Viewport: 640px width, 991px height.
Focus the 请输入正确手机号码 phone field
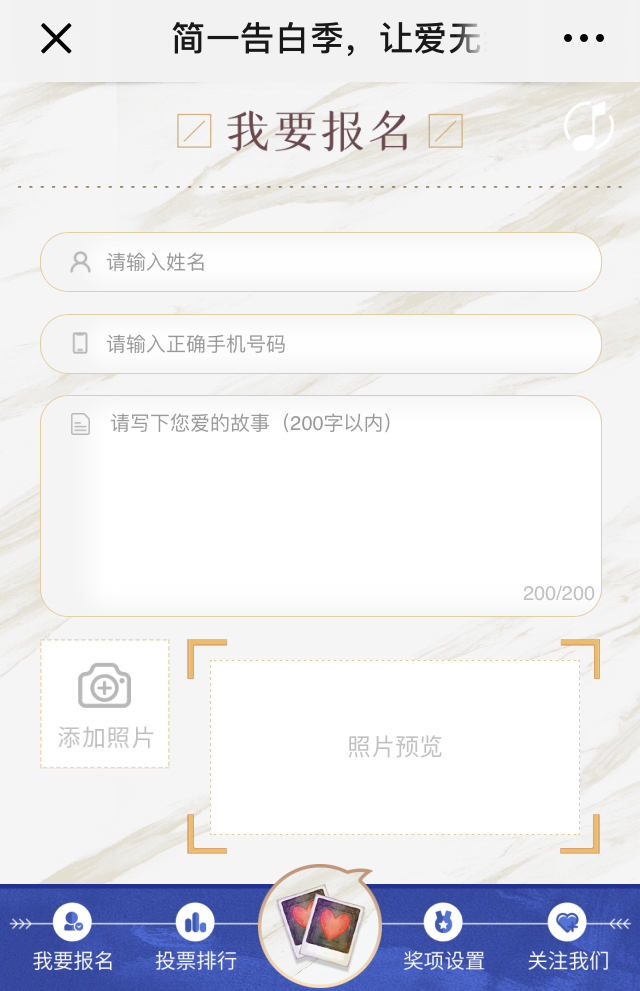click(320, 344)
